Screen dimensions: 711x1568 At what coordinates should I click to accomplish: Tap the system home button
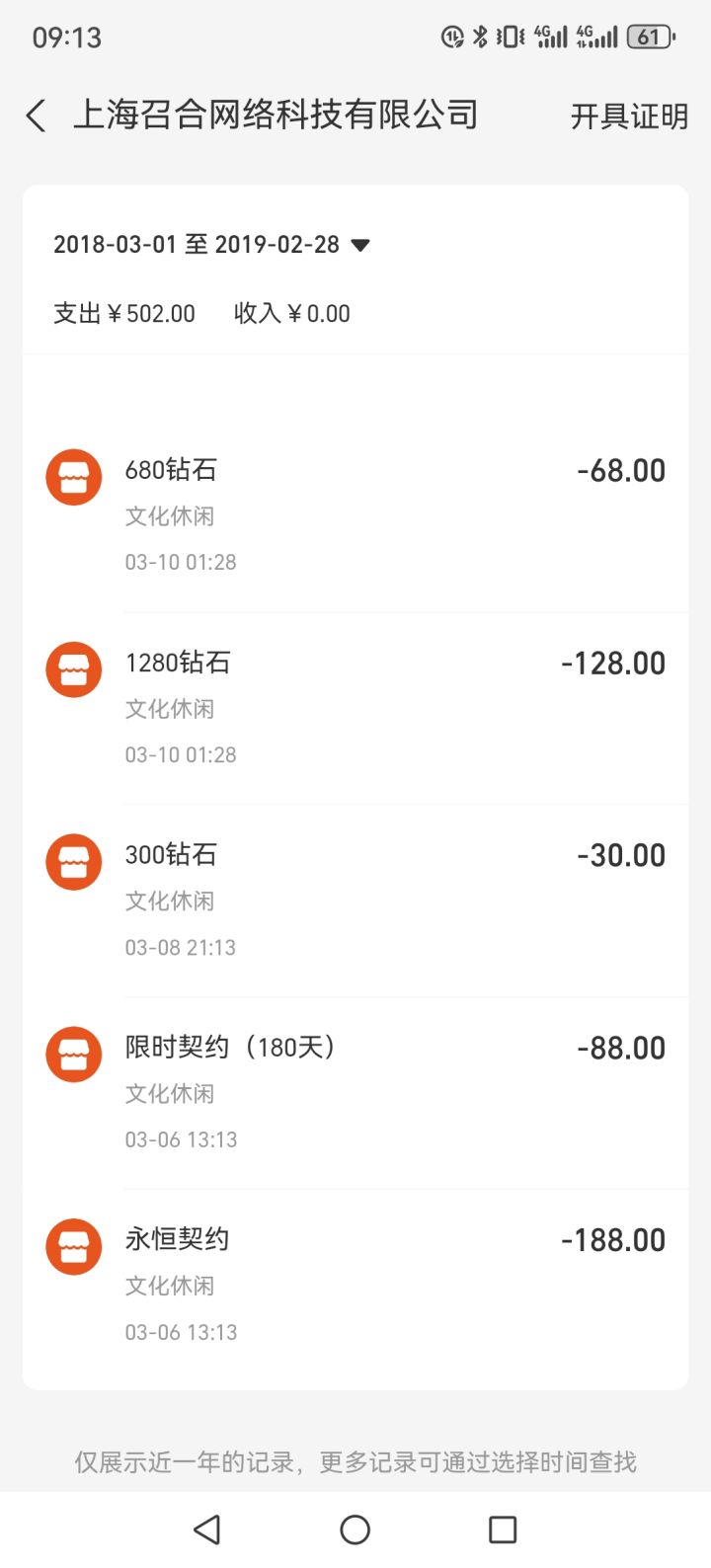pyautogui.click(x=355, y=1529)
